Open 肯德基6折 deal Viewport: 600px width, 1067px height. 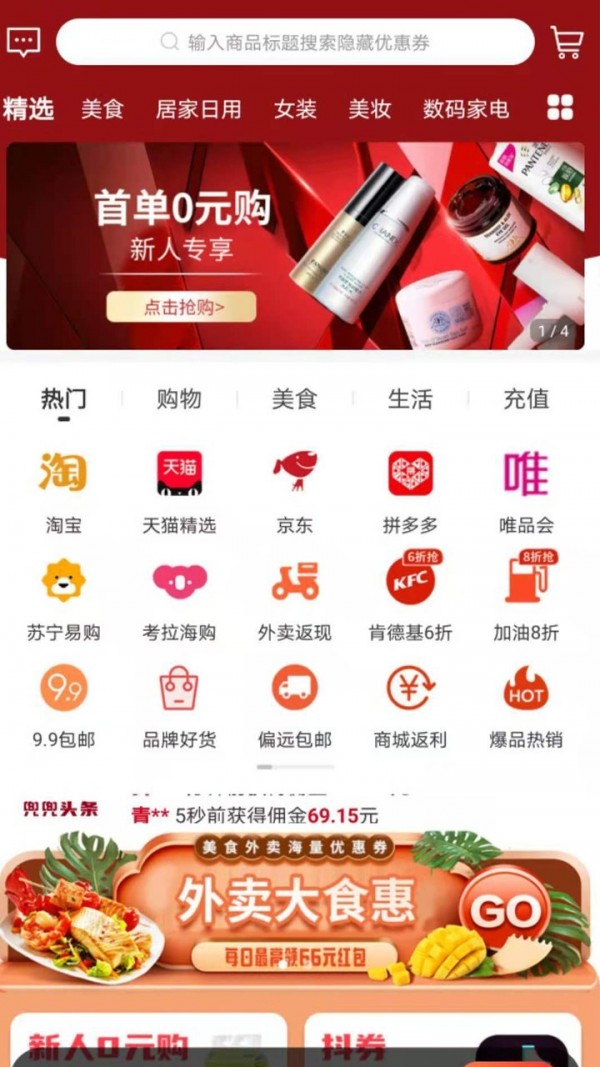410,597
